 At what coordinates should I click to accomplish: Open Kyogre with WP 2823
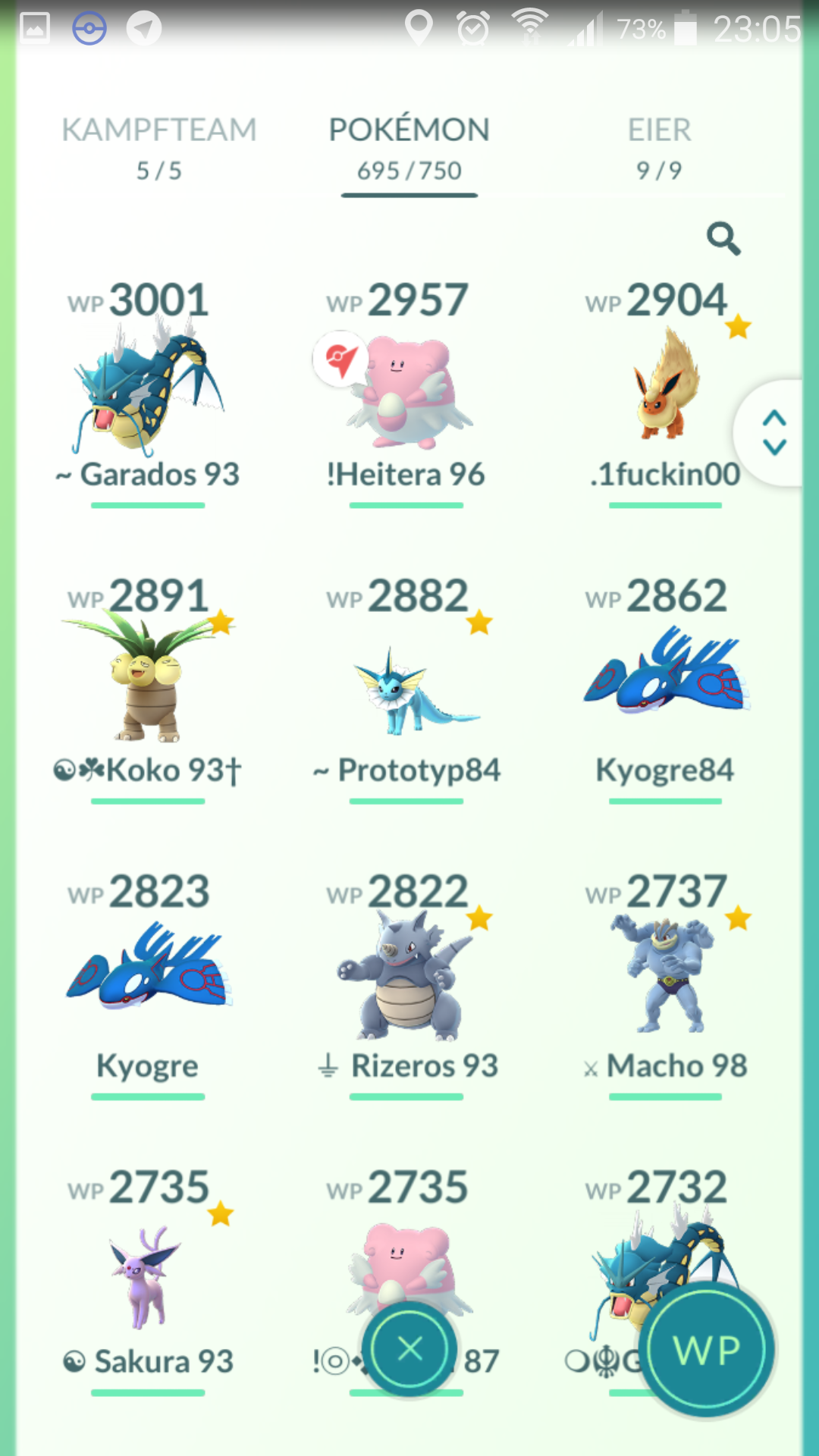pos(148,982)
